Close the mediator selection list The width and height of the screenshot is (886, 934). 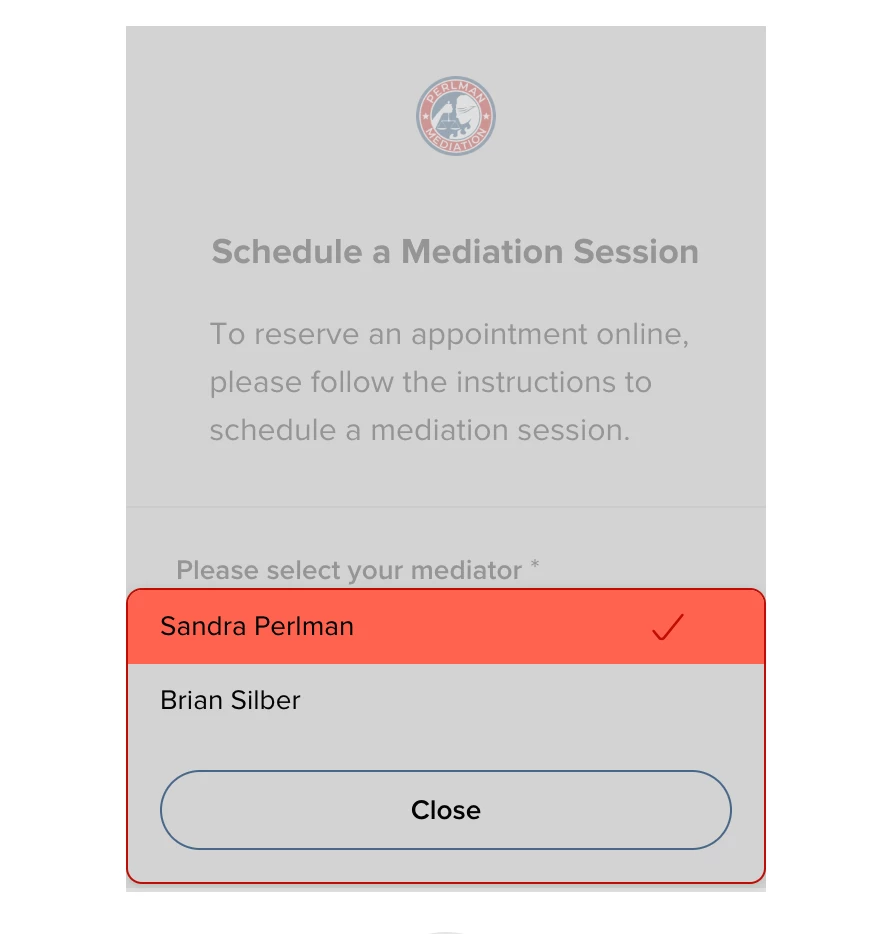pos(445,810)
